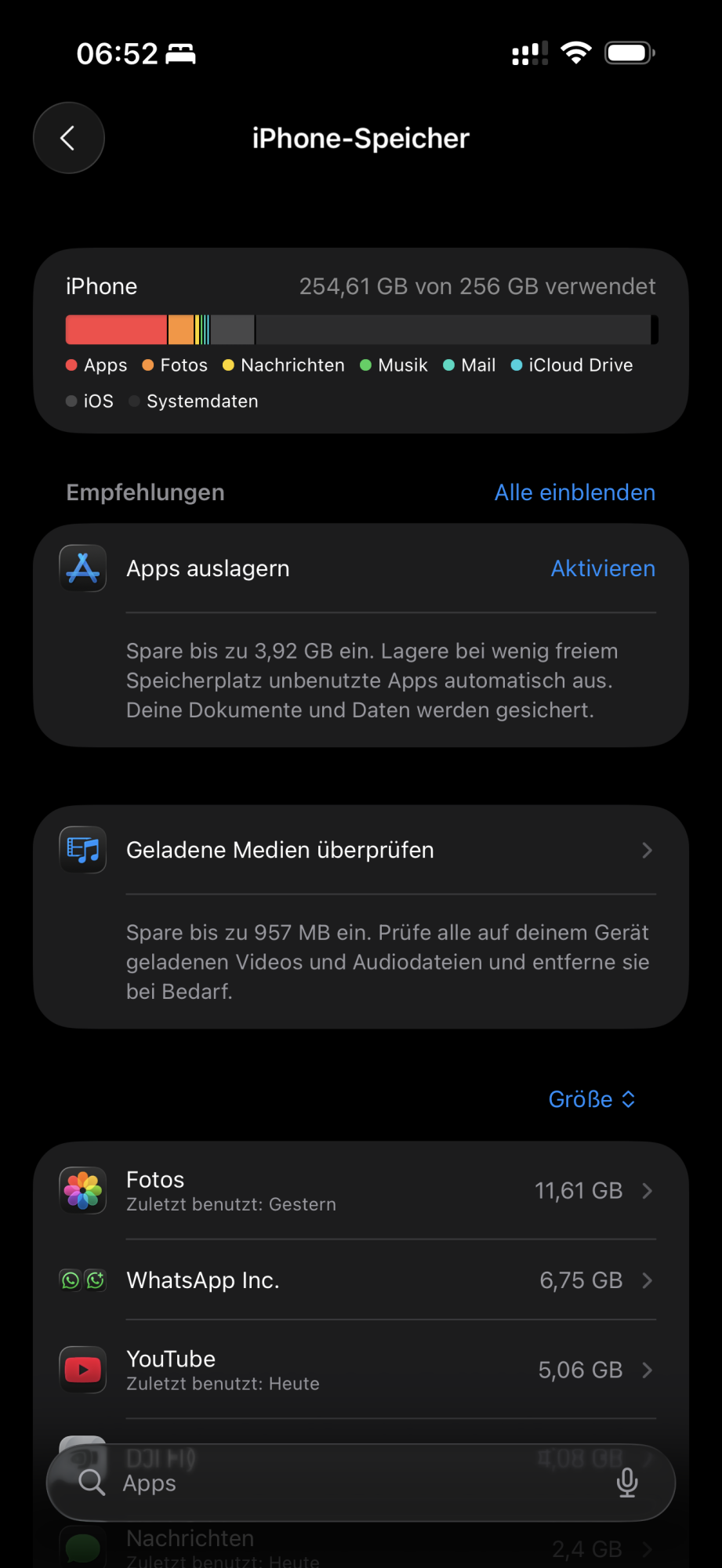Open Geladene Medien überprüfen

(361, 851)
